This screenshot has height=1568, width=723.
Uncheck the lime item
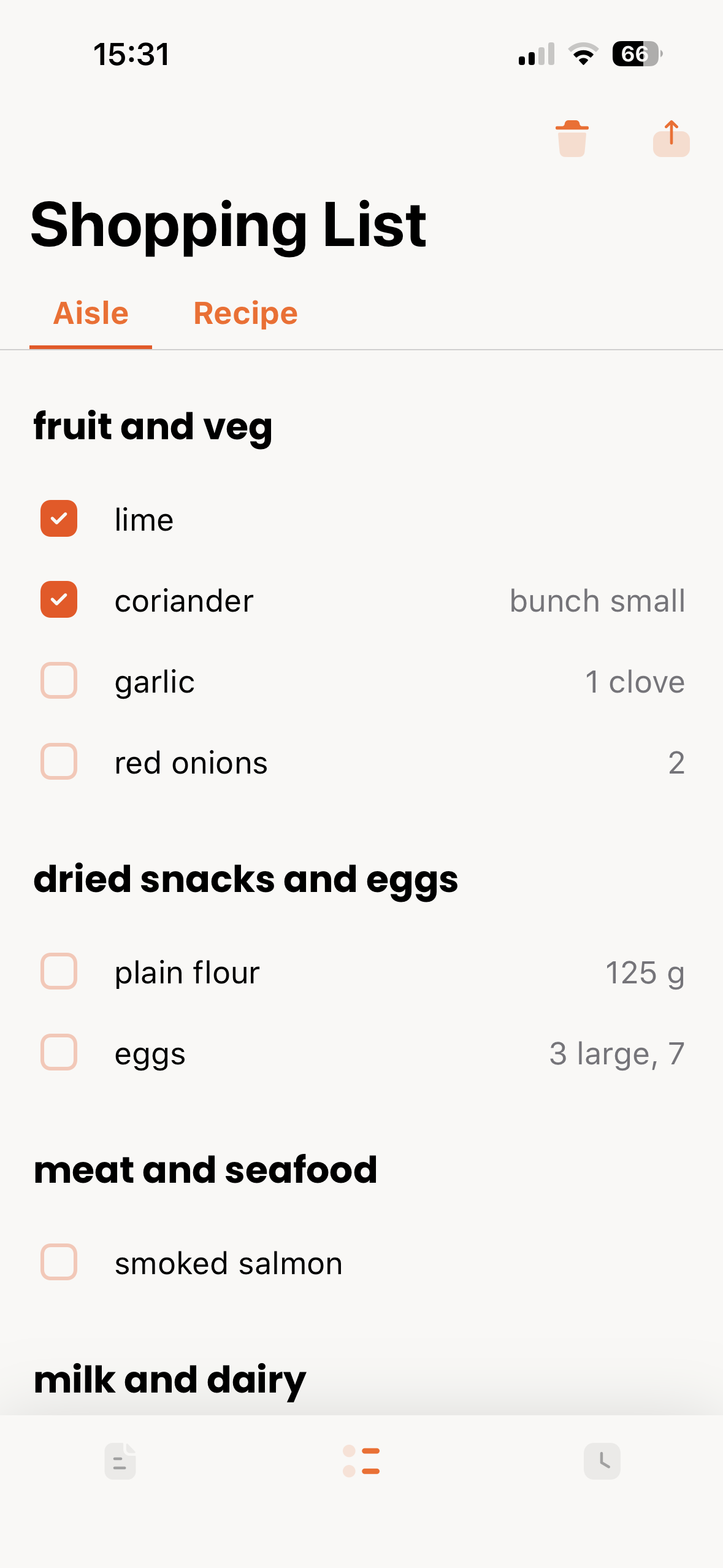point(58,519)
